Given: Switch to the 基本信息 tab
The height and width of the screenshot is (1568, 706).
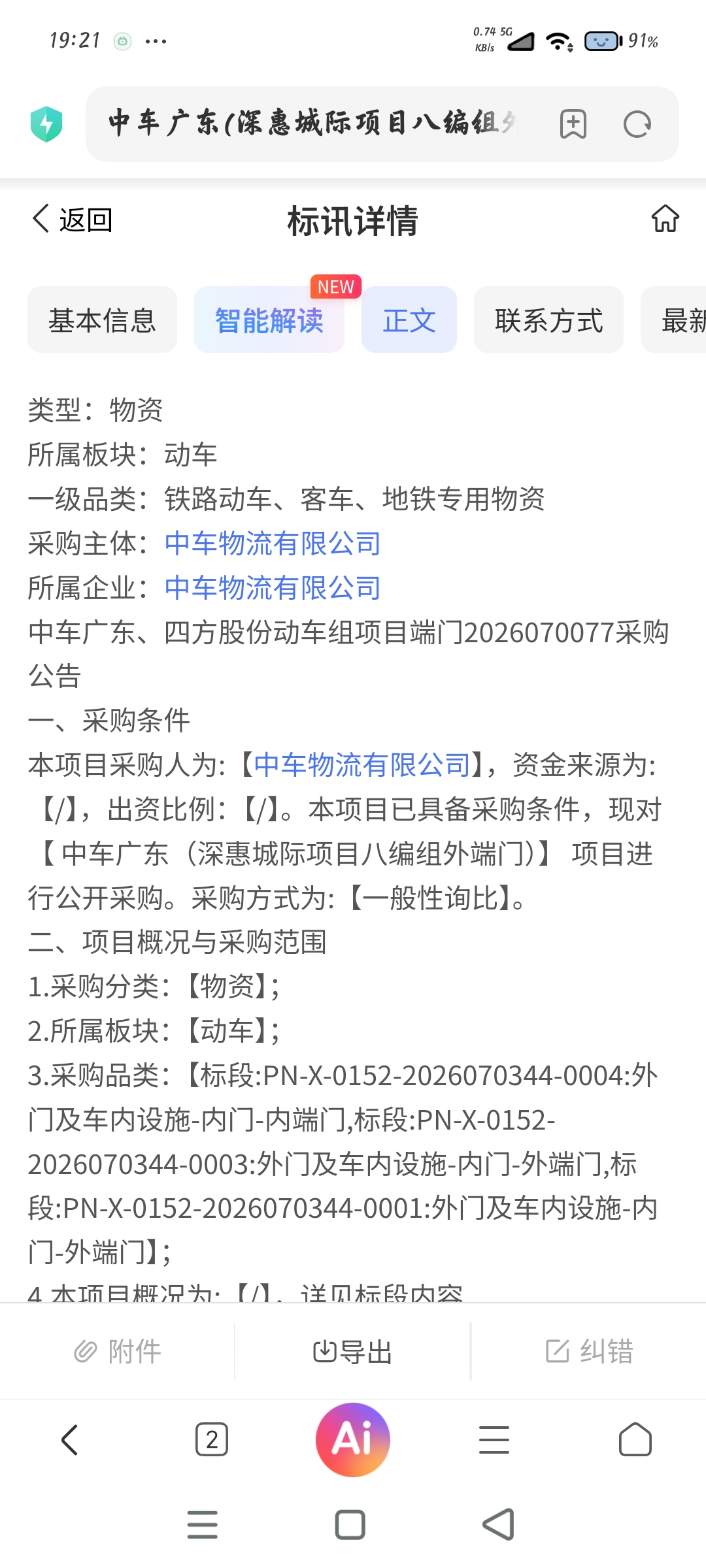Looking at the screenshot, I should click(x=102, y=320).
